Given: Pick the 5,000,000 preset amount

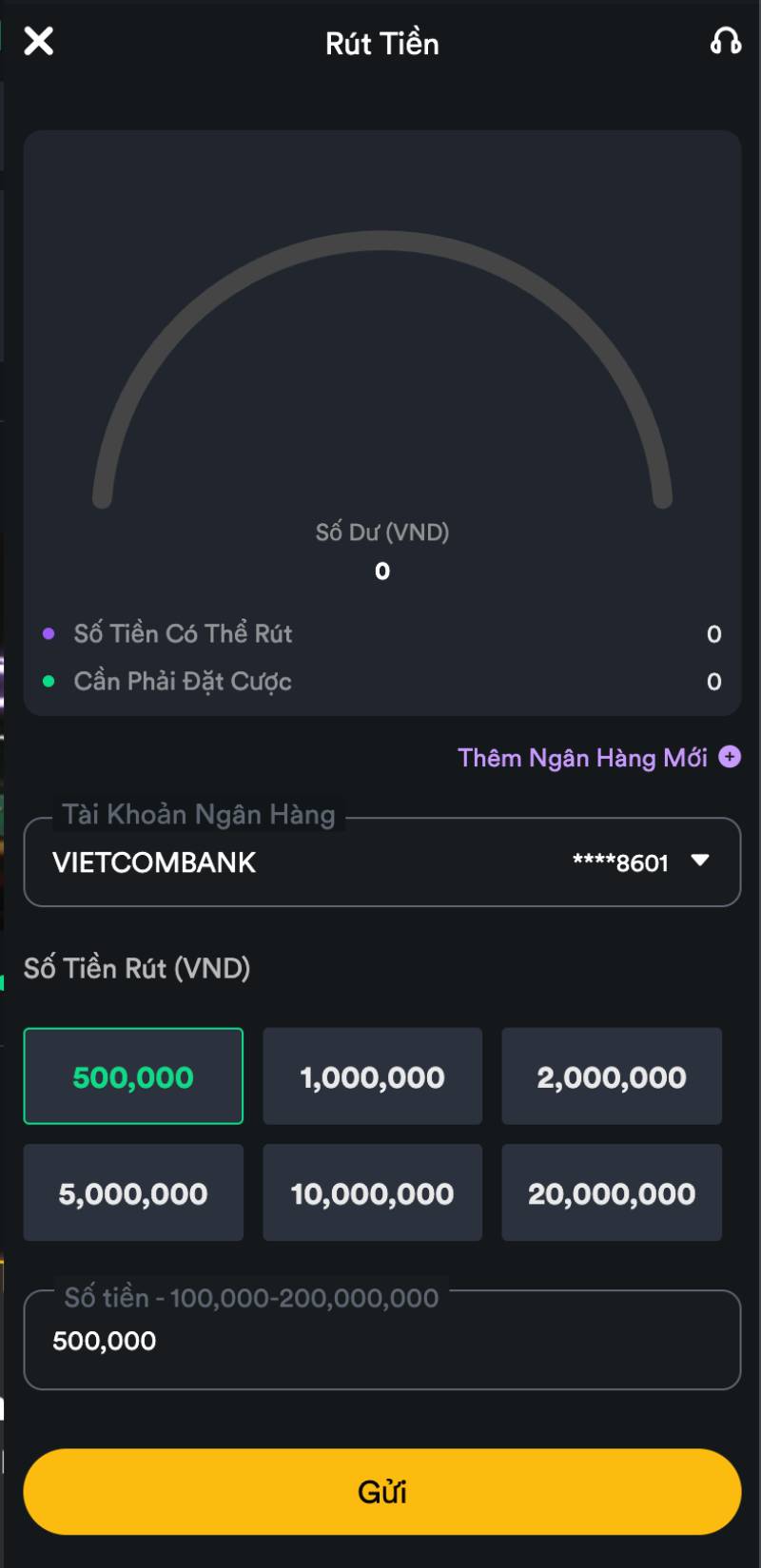Looking at the screenshot, I should coord(132,1191).
